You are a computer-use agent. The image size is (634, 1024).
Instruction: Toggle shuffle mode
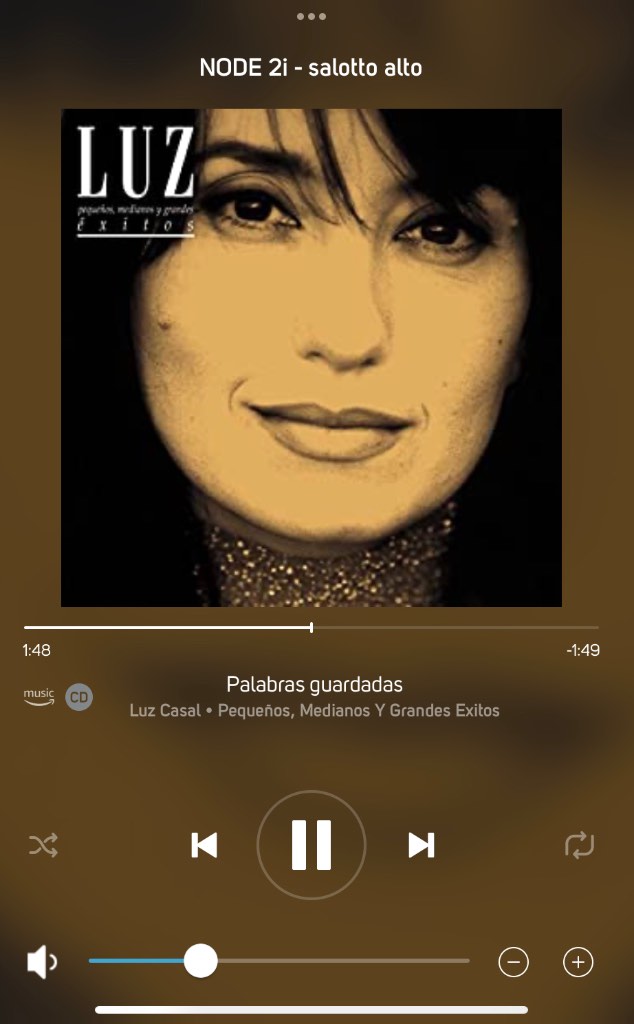[x=43, y=846]
